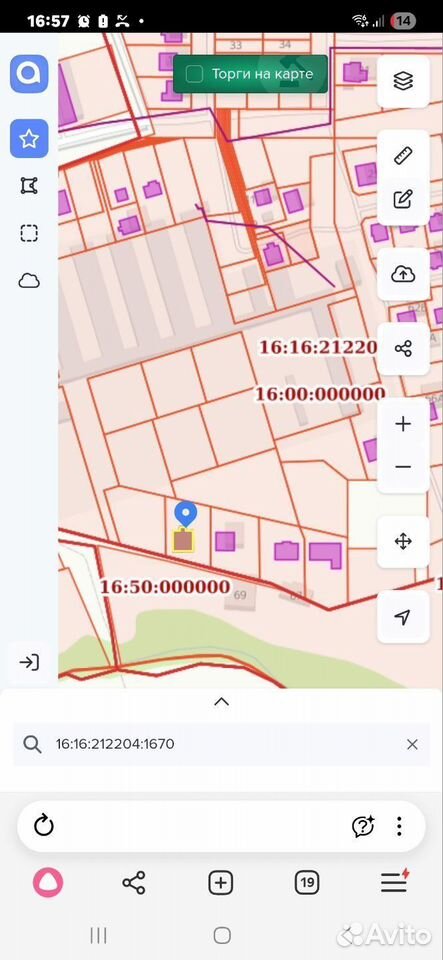The height and width of the screenshot is (960, 443).
Task: Tap the four-arrow move icon
Action: (x=403, y=542)
